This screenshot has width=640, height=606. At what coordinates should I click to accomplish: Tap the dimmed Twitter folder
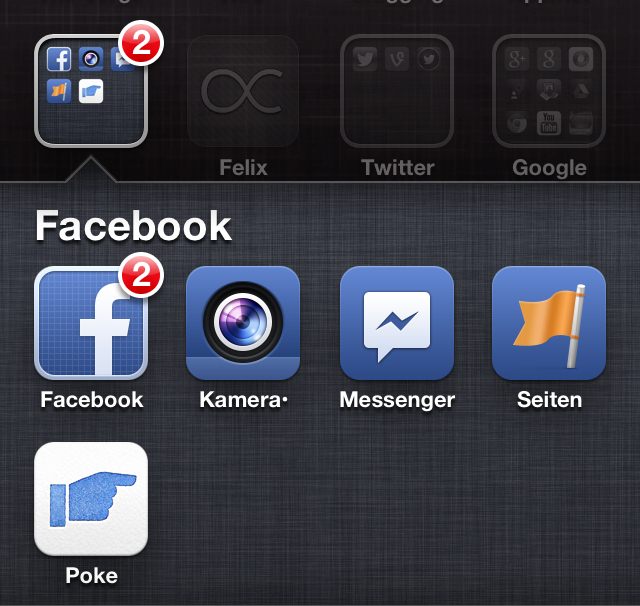397,91
